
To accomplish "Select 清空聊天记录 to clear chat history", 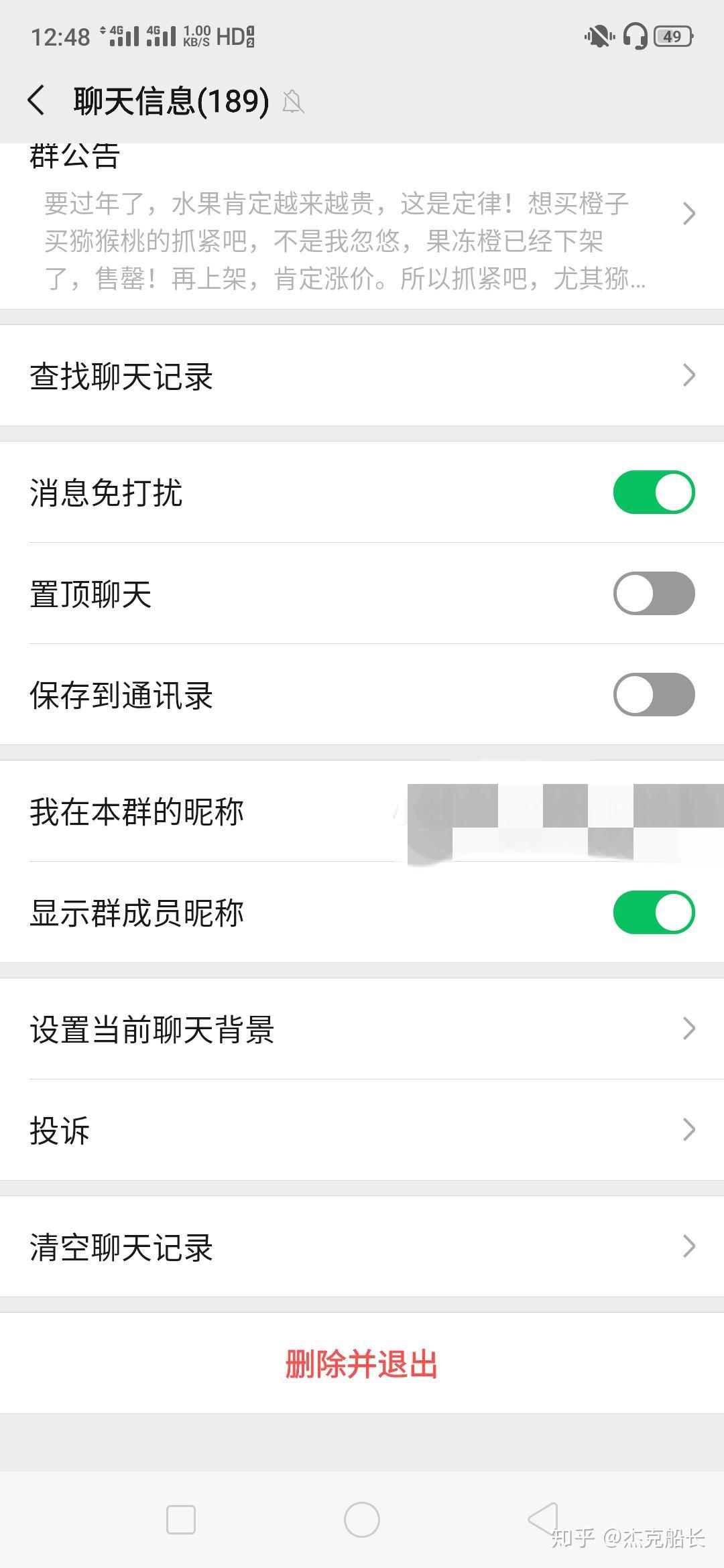I will point(362,1247).
